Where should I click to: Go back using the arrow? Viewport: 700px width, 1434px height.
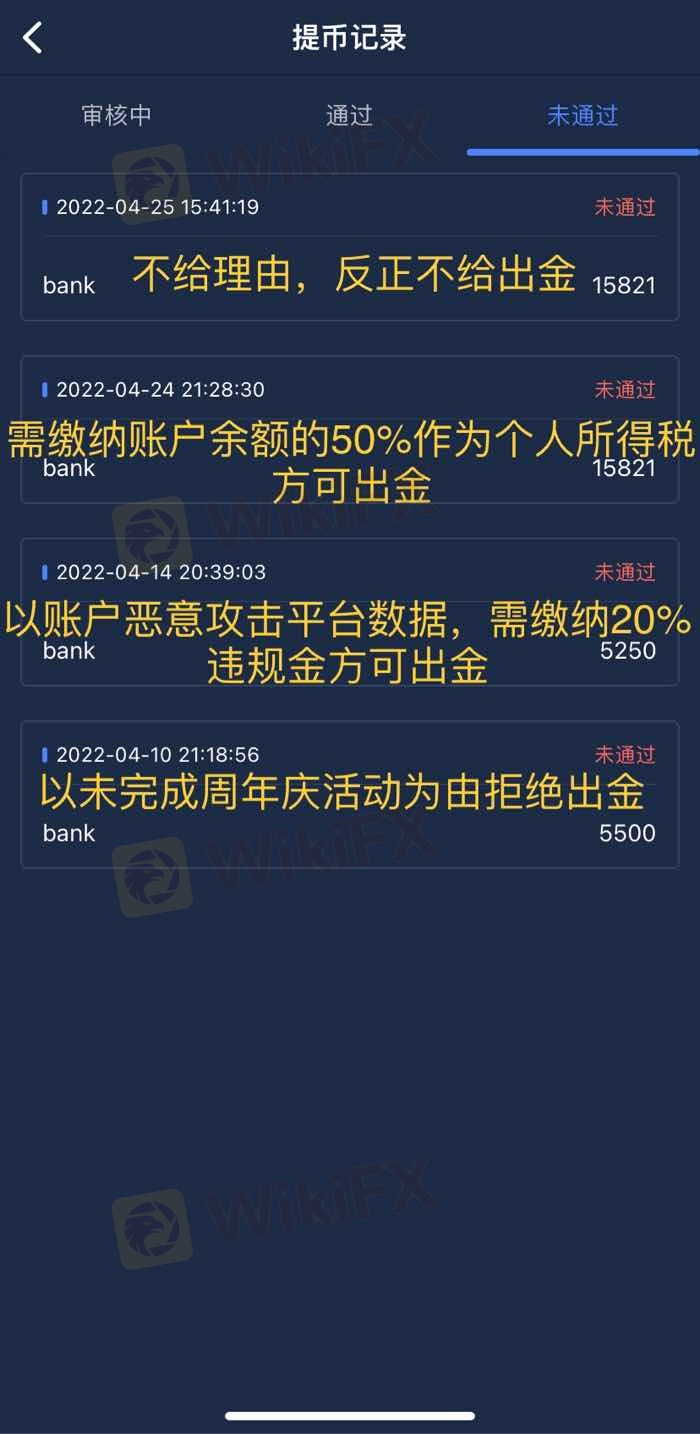(x=33, y=38)
